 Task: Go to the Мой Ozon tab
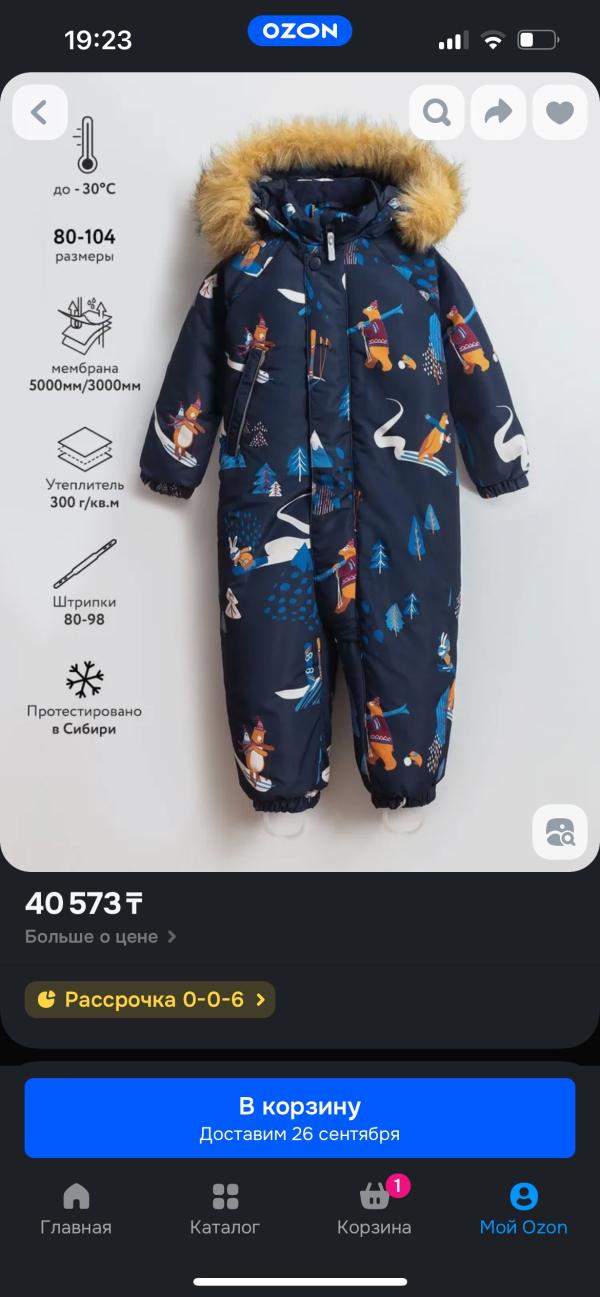[523, 1210]
